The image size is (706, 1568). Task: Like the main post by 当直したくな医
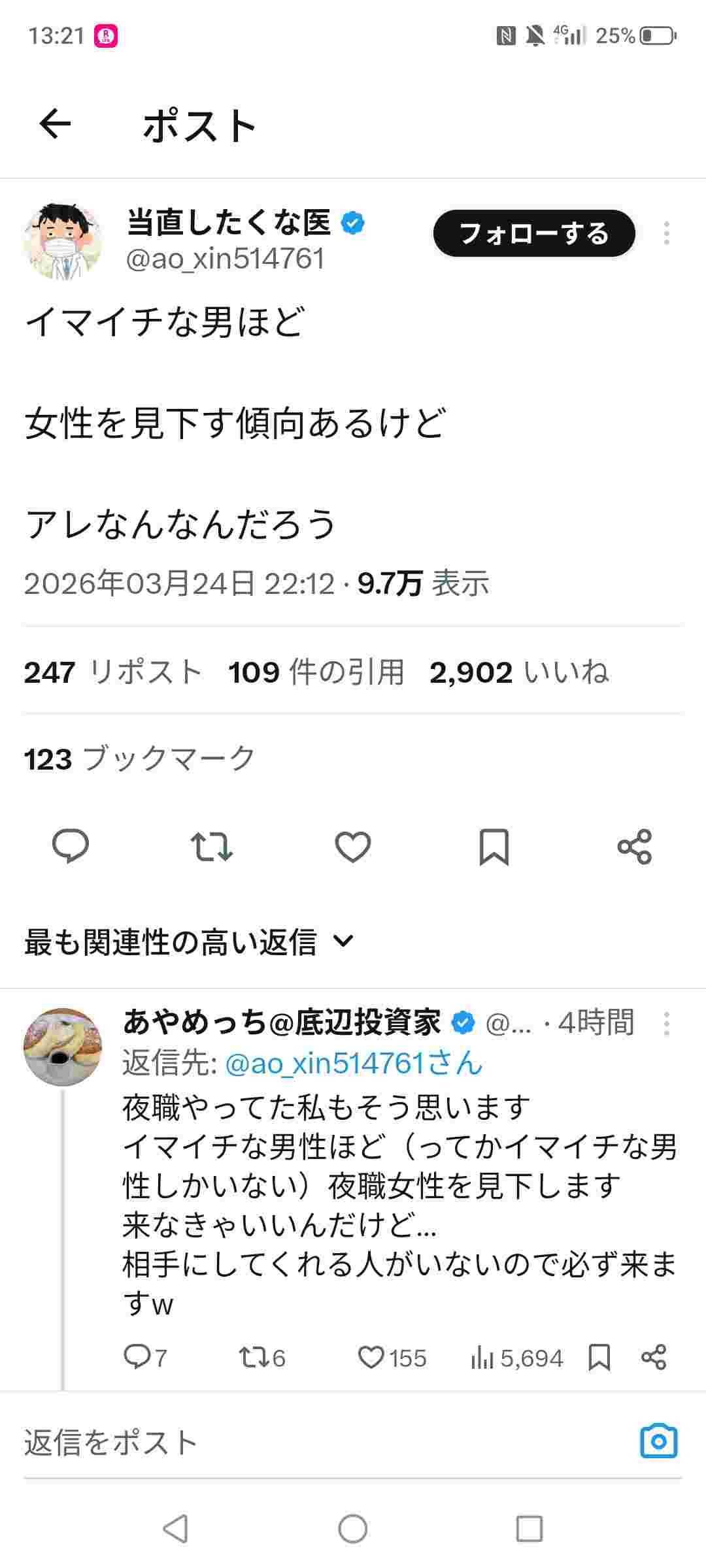352,847
